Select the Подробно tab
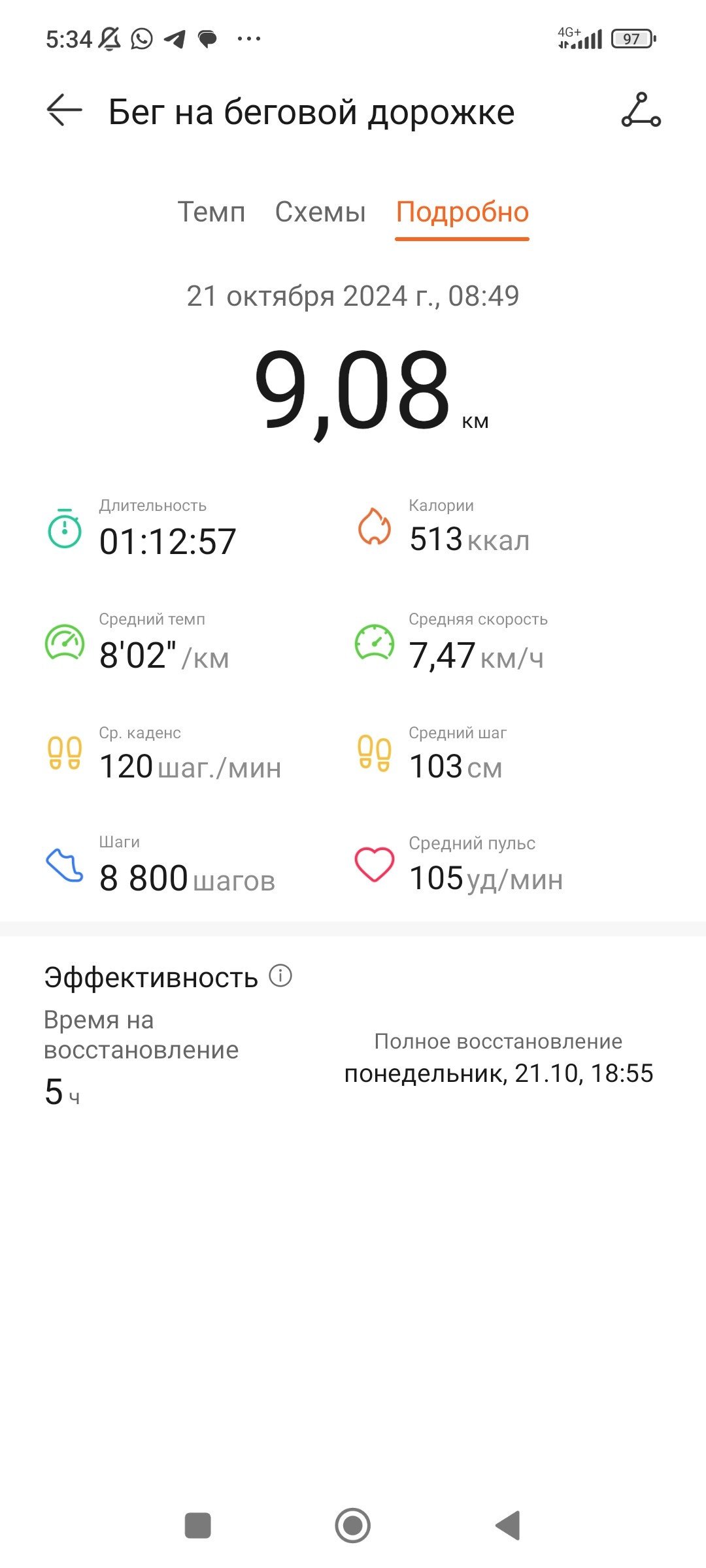Viewport: 706px width, 1568px height. tap(462, 212)
